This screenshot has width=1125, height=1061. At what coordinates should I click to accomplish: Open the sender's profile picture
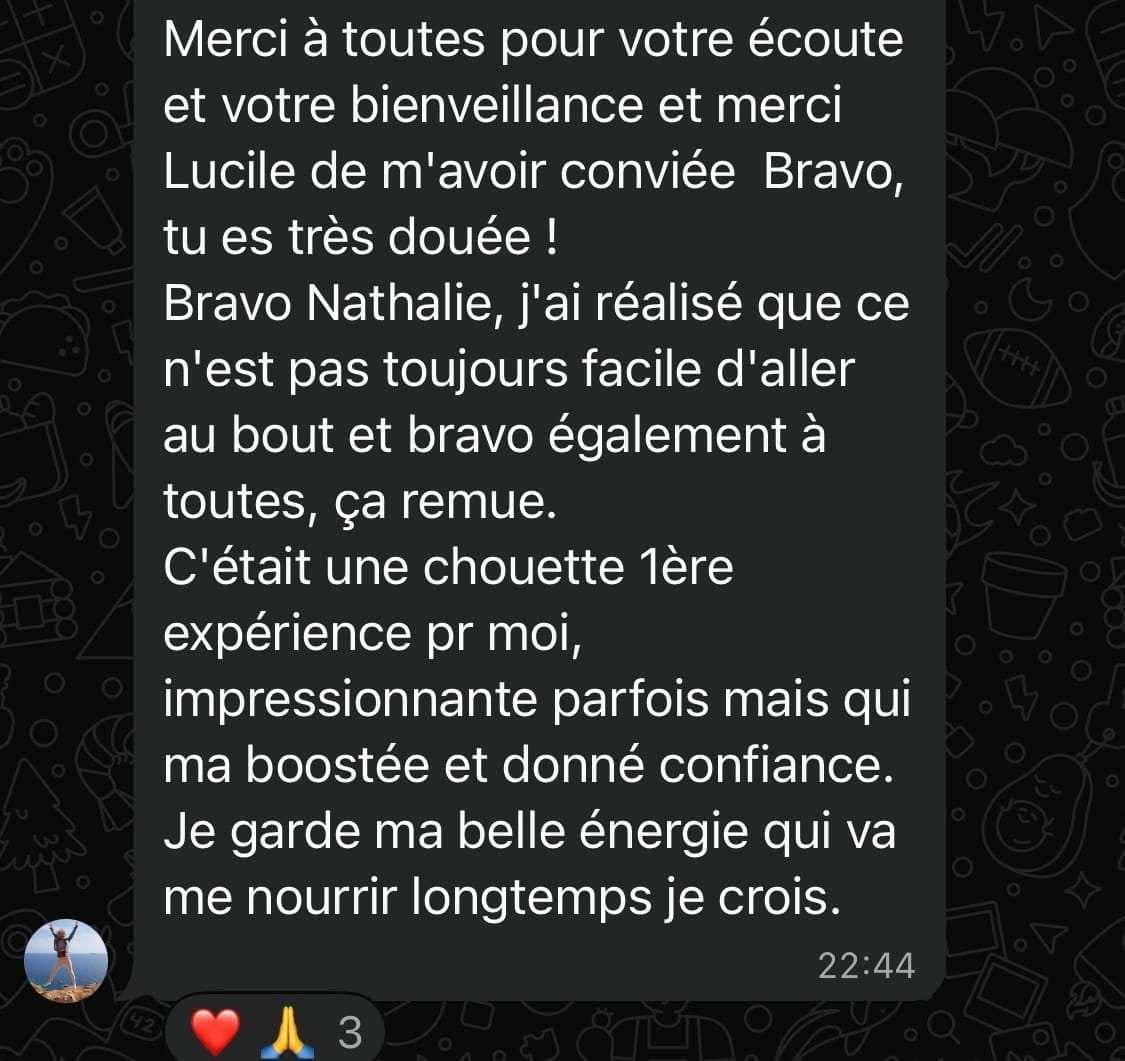tap(65, 960)
